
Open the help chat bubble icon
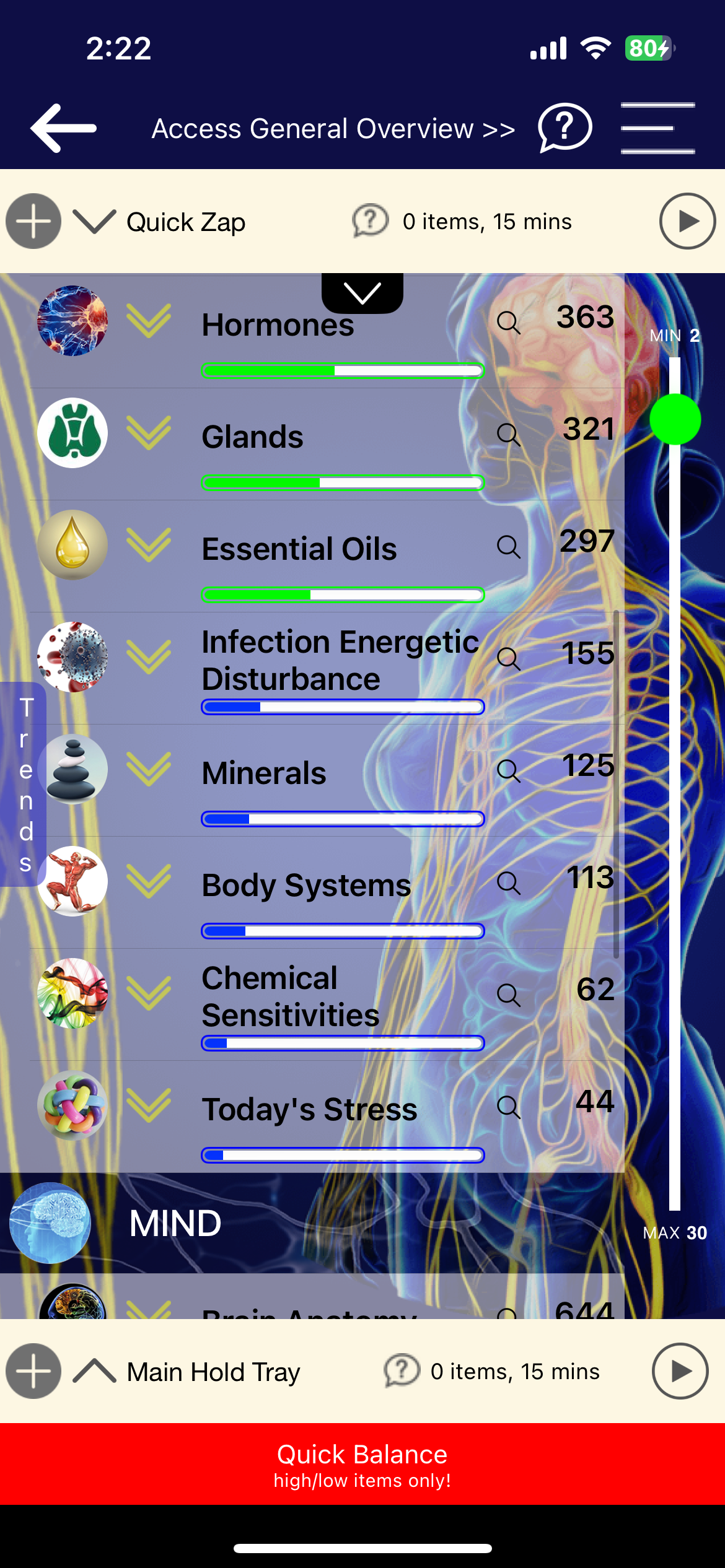tap(565, 128)
